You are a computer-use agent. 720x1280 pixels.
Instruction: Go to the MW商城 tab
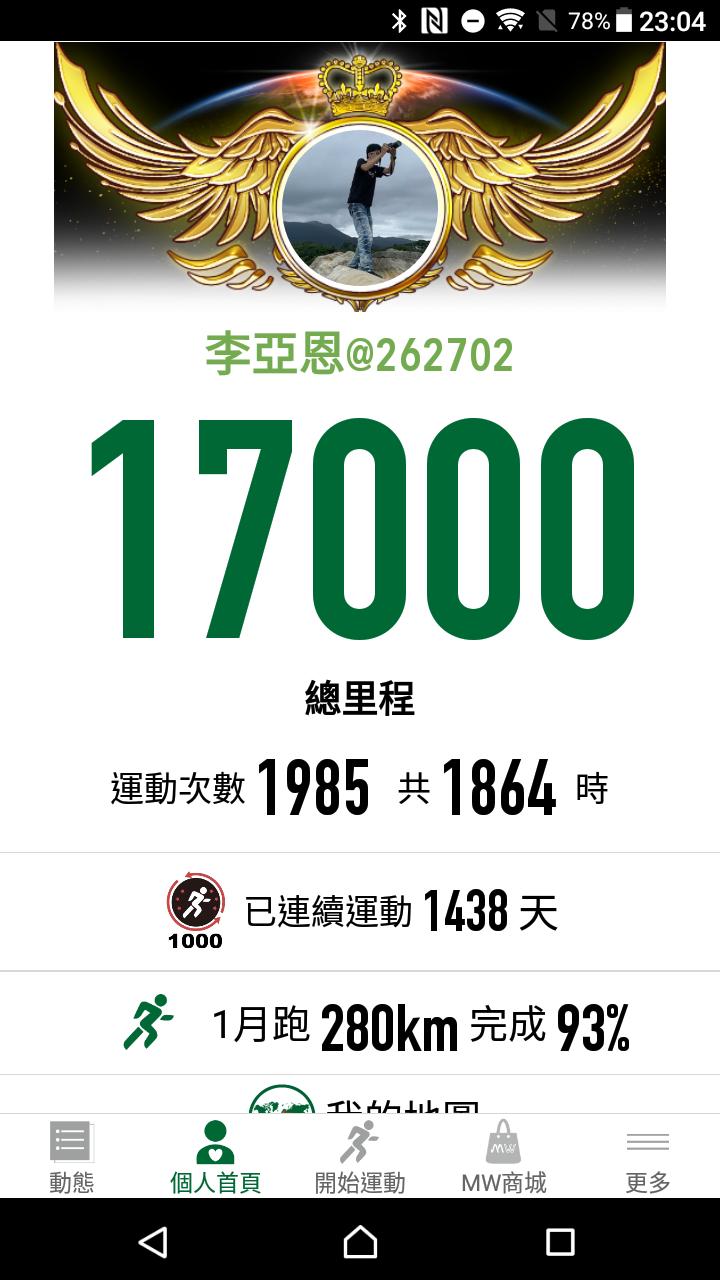(x=504, y=1157)
